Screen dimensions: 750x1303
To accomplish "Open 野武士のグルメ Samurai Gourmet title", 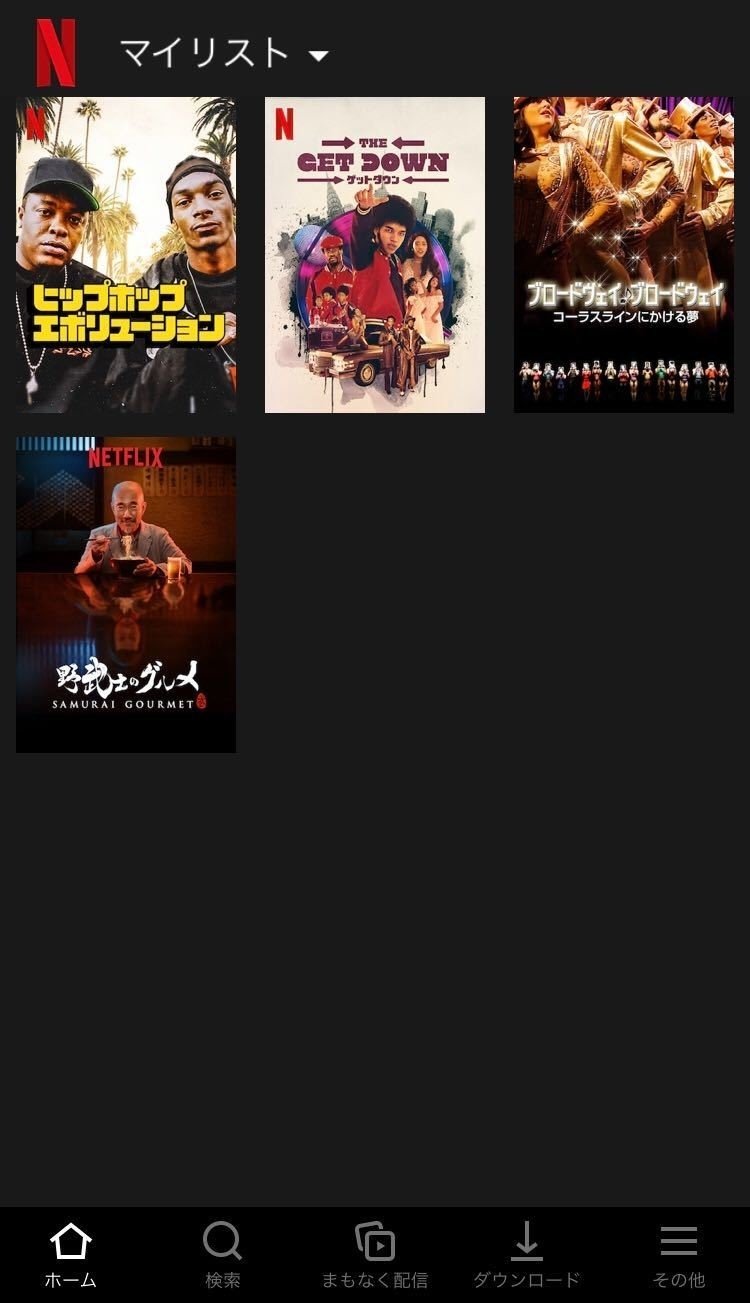I will tap(126, 594).
